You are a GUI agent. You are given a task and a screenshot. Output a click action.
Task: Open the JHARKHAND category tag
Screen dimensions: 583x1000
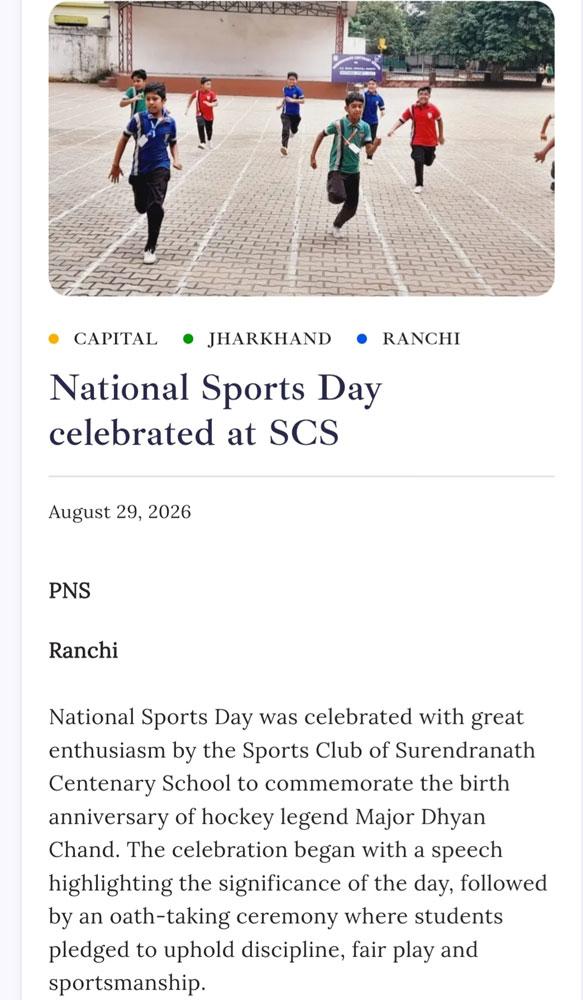coord(269,339)
